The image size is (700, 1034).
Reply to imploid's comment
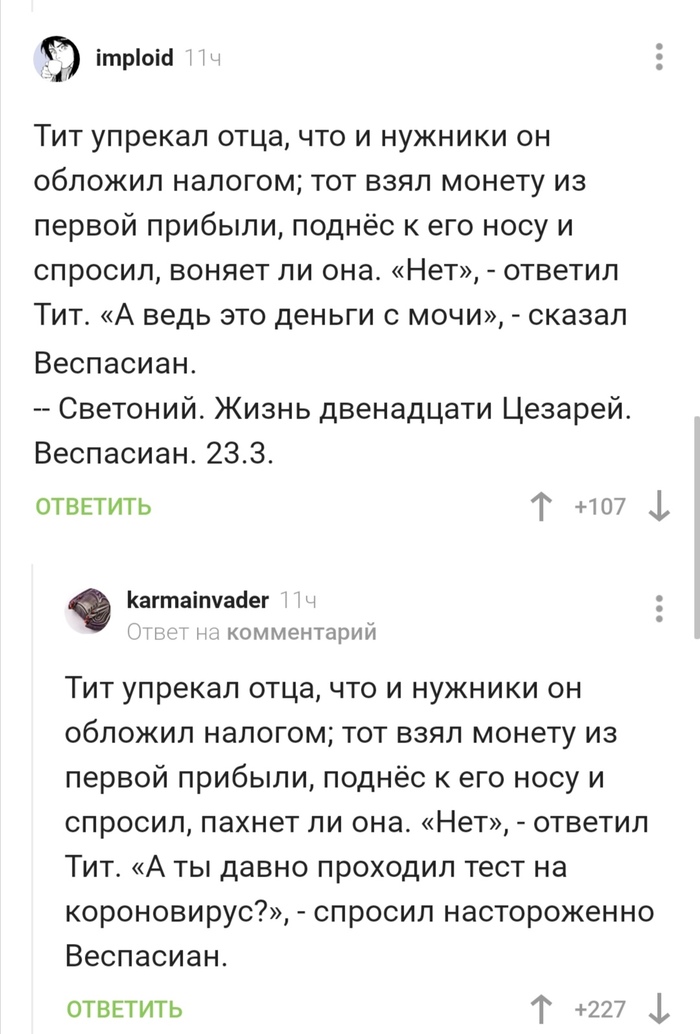[94, 506]
